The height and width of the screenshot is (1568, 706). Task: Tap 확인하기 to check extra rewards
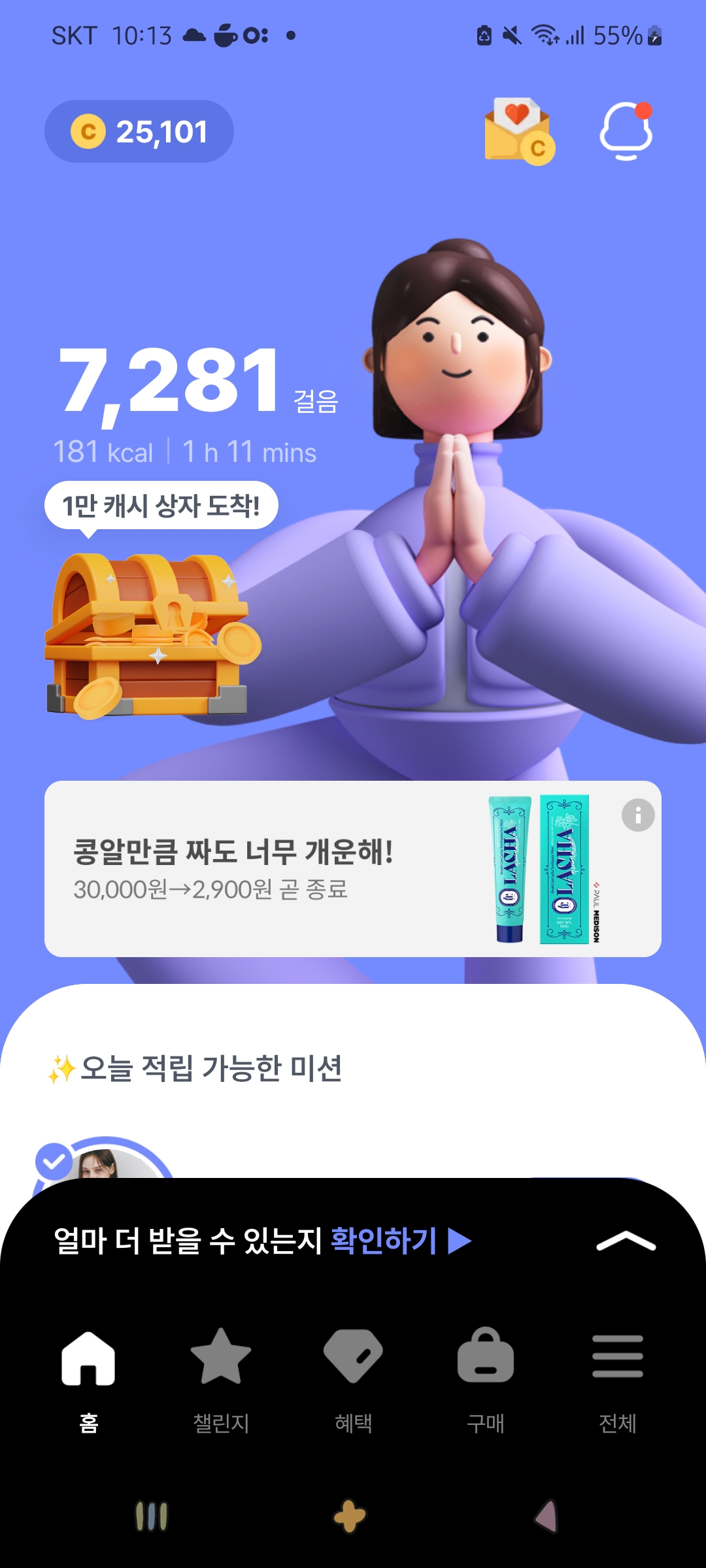pos(399,1240)
